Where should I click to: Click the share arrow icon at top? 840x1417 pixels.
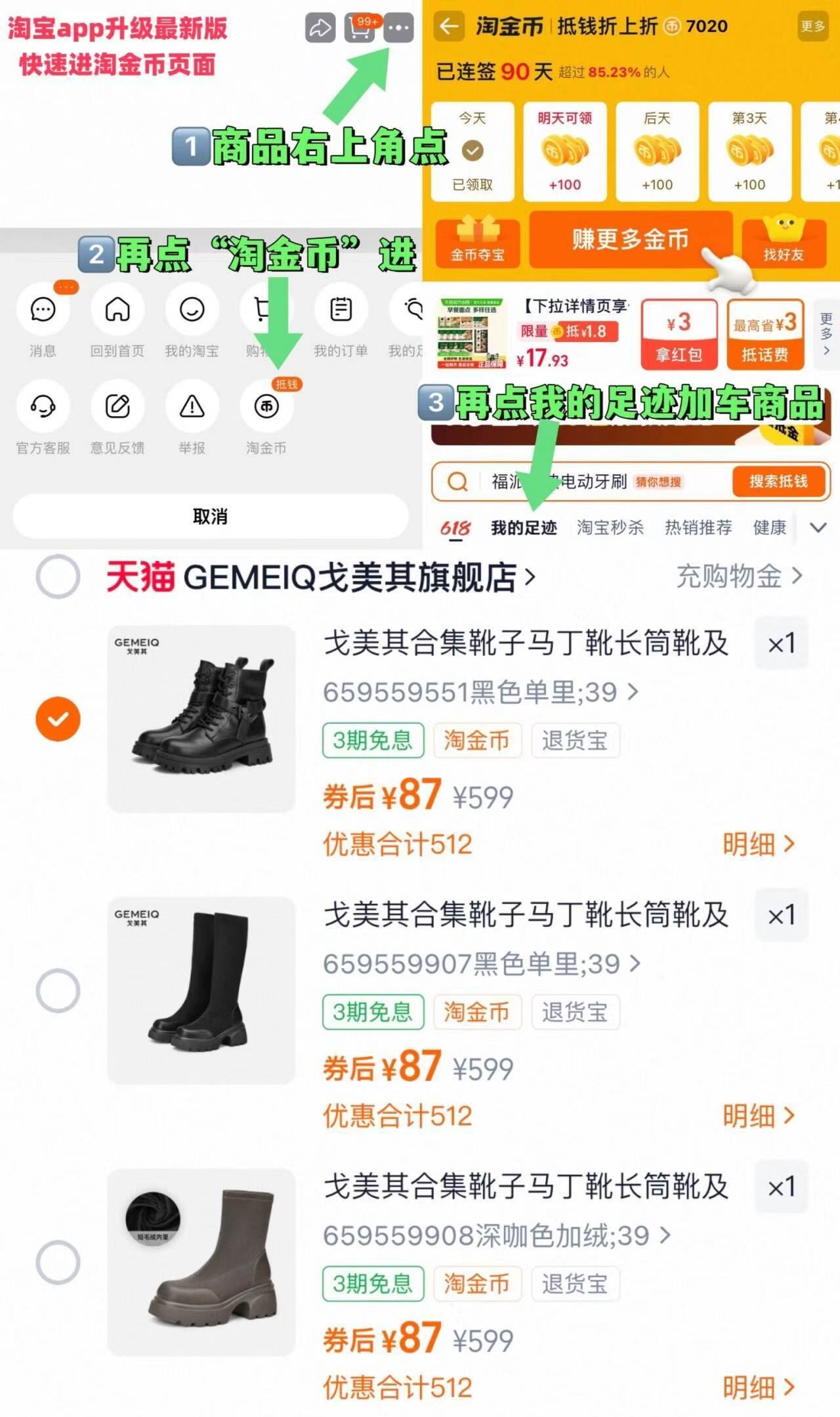coord(320,29)
